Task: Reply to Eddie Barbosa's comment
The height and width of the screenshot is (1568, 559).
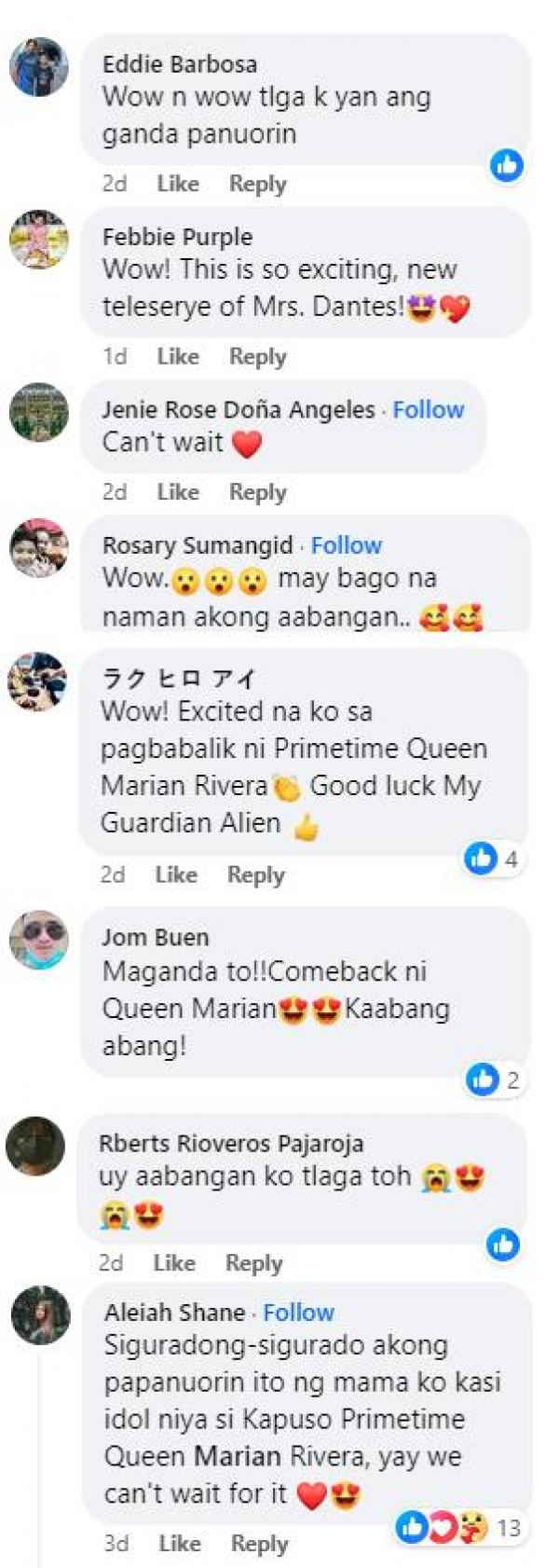Action: [x=257, y=184]
